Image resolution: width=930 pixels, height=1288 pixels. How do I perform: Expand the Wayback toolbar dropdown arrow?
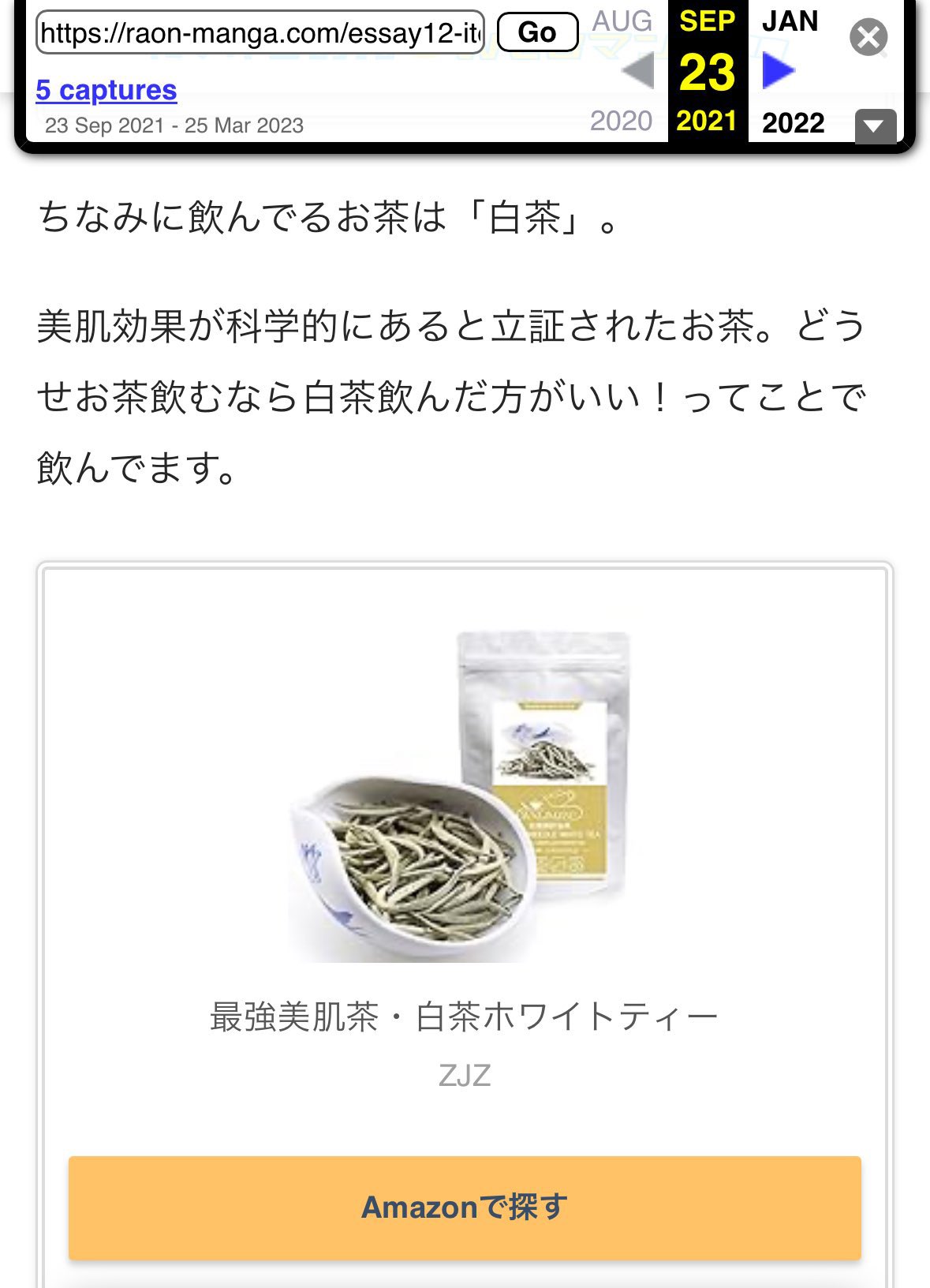(875, 125)
